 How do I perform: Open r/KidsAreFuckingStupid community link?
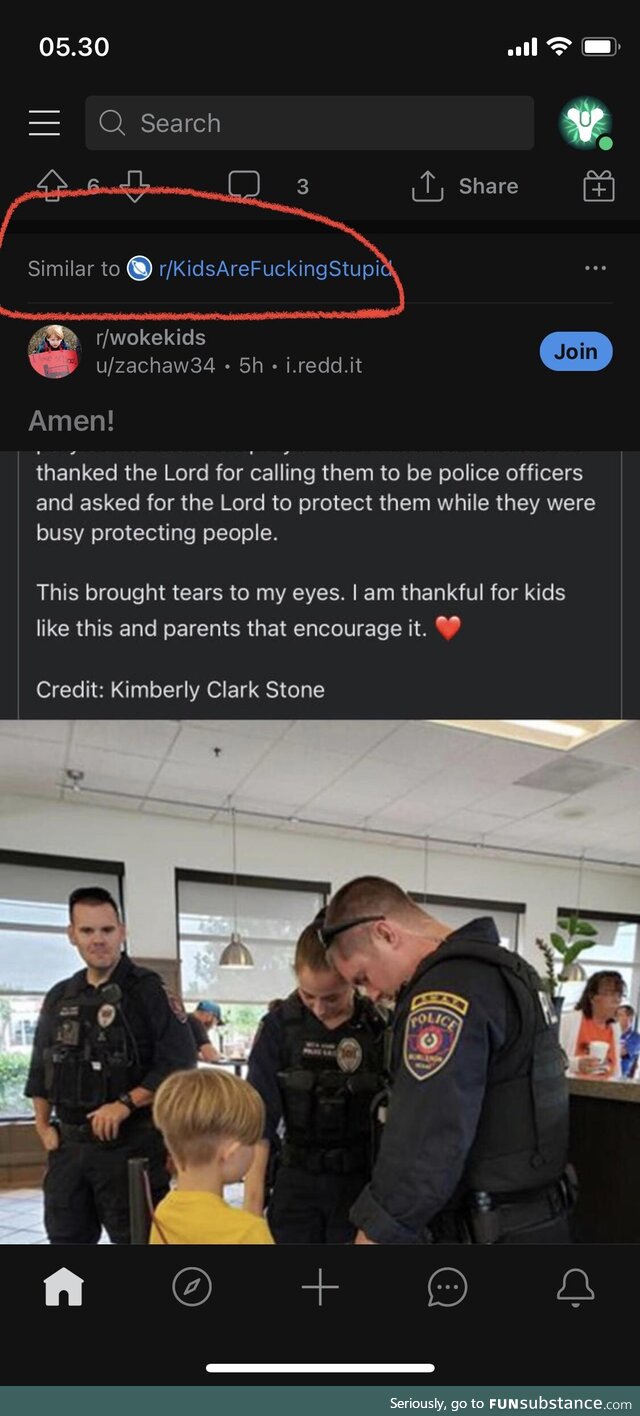275,269
